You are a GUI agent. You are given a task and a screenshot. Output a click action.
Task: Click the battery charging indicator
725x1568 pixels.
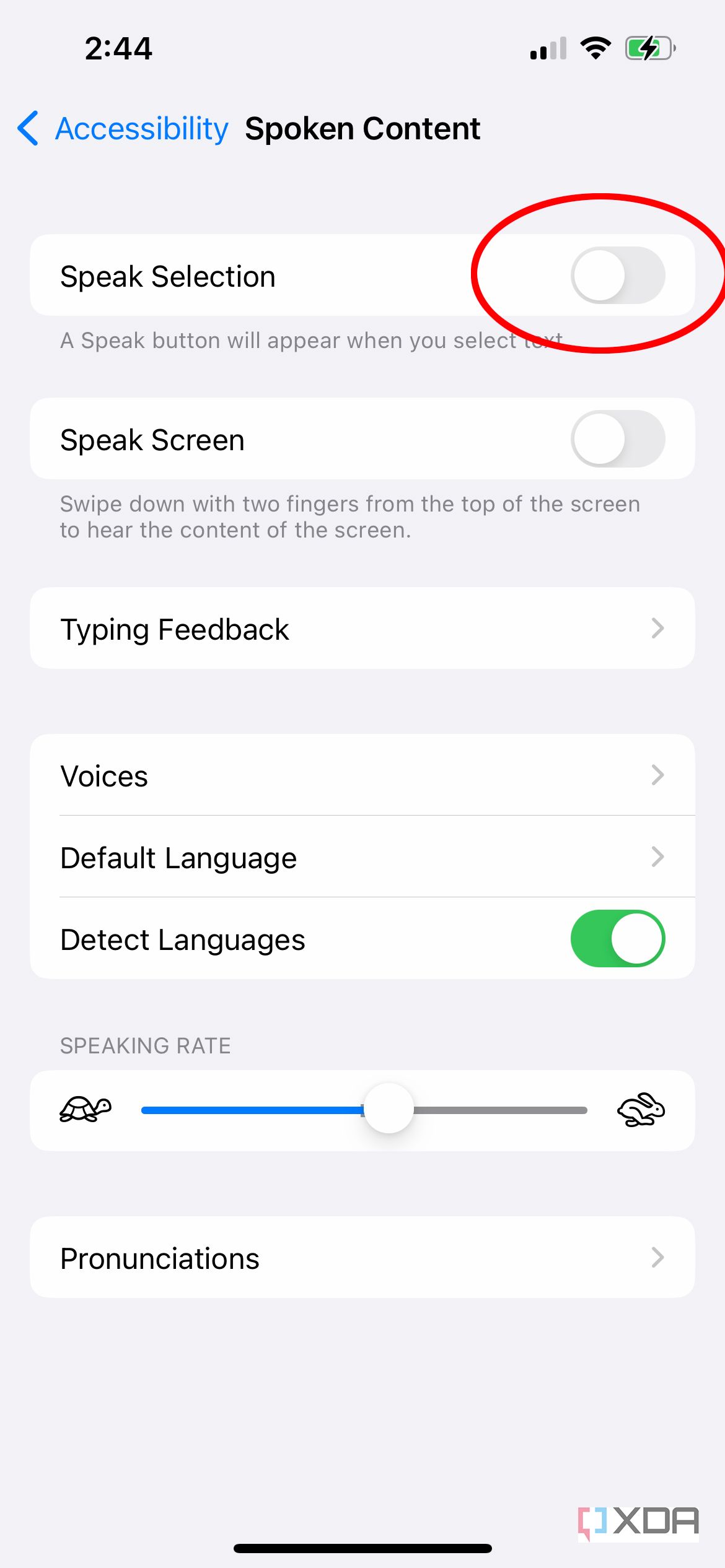(x=648, y=47)
